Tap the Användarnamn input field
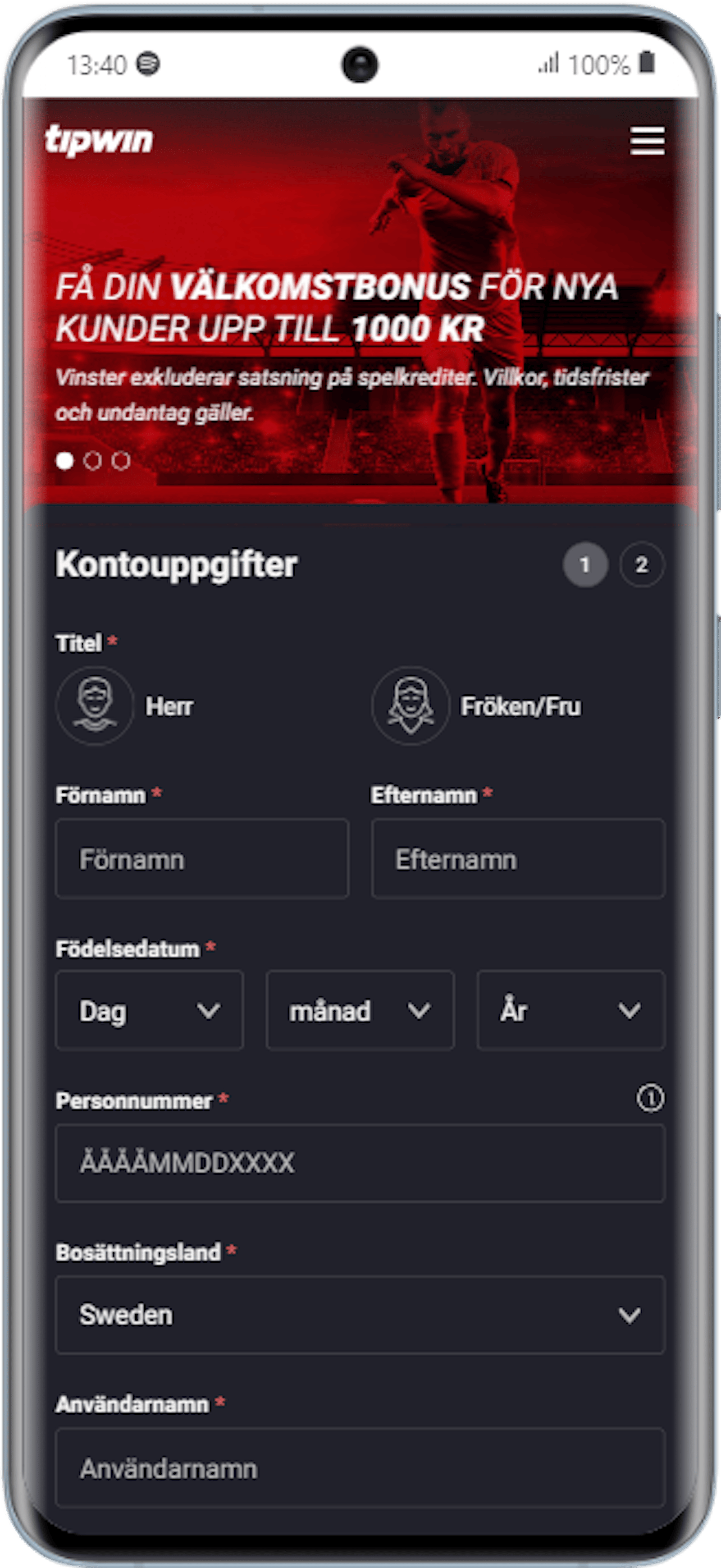 click(x=360, y=1468)
